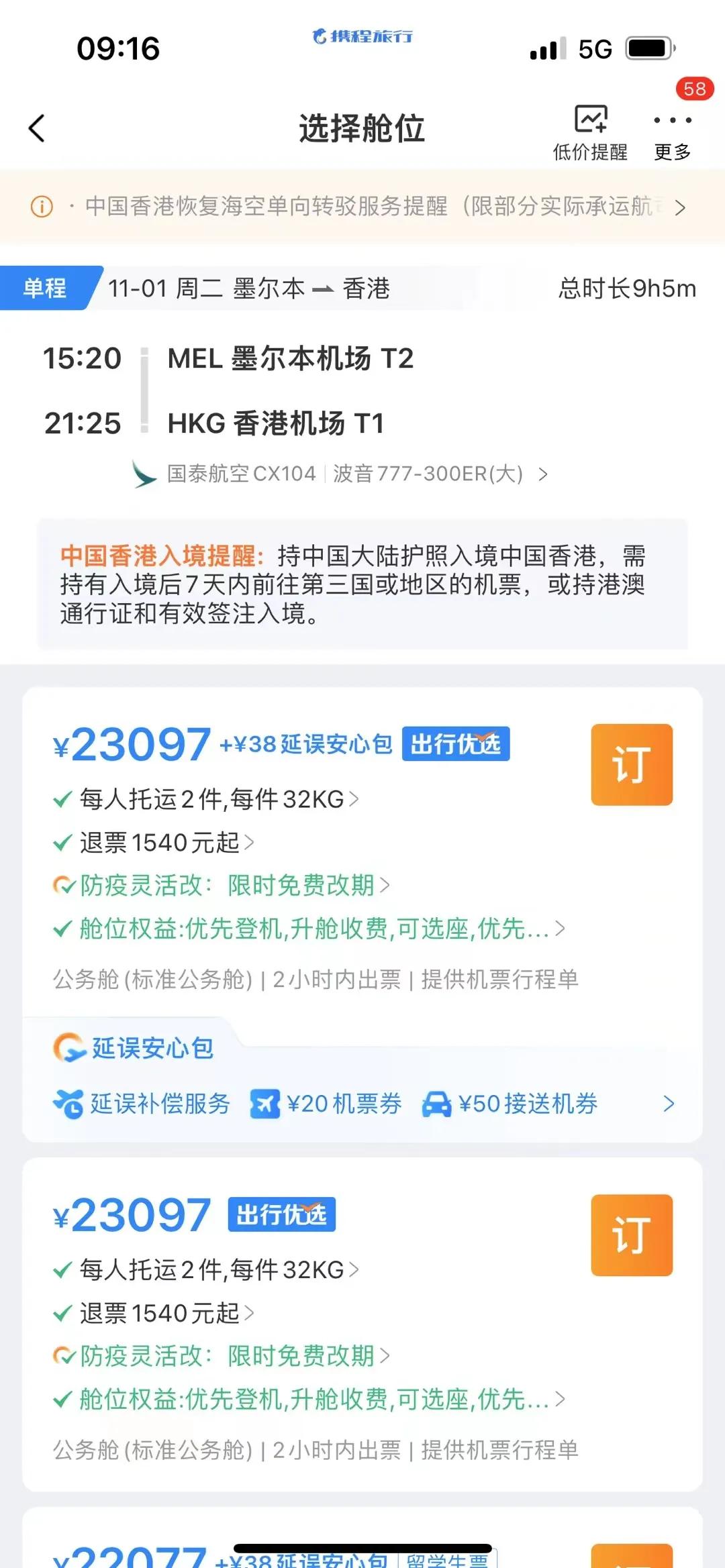The height and width of the screenshot is (1568, 725).
Task: Tap the 订 button on the second ¥23097 fare
Action: [x=631, y=1235]
